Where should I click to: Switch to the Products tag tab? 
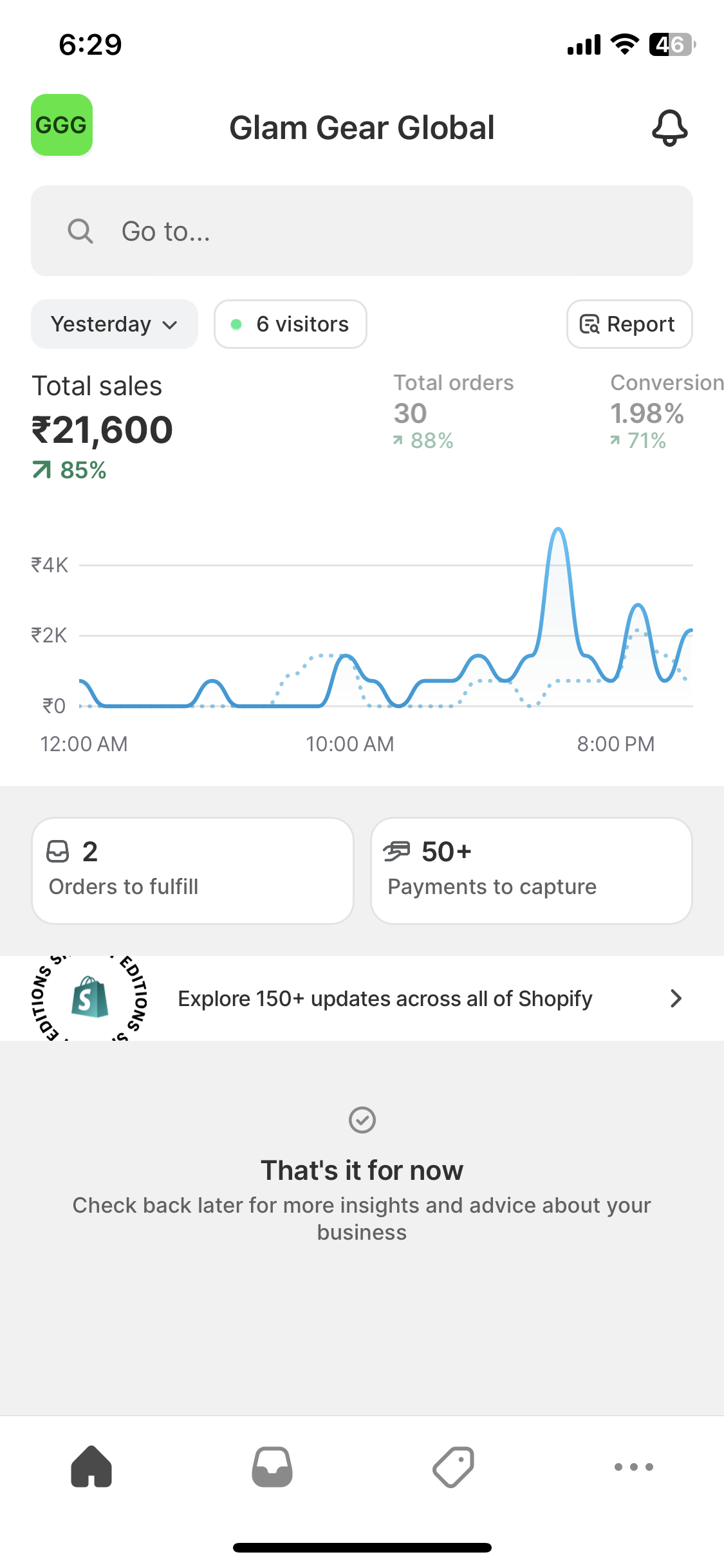(x=453, y=1467)
